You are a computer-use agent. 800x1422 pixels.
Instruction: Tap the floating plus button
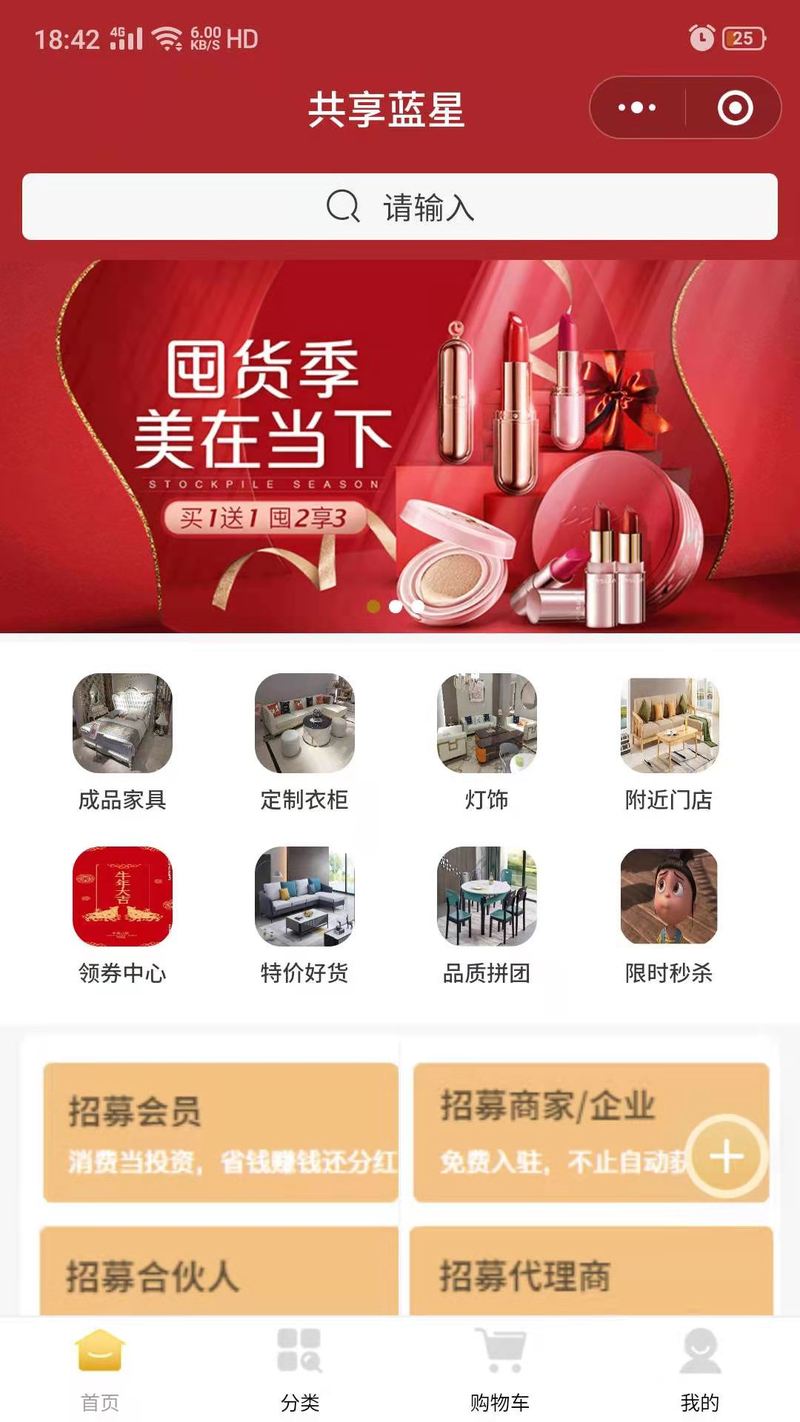coord(727,1157)
